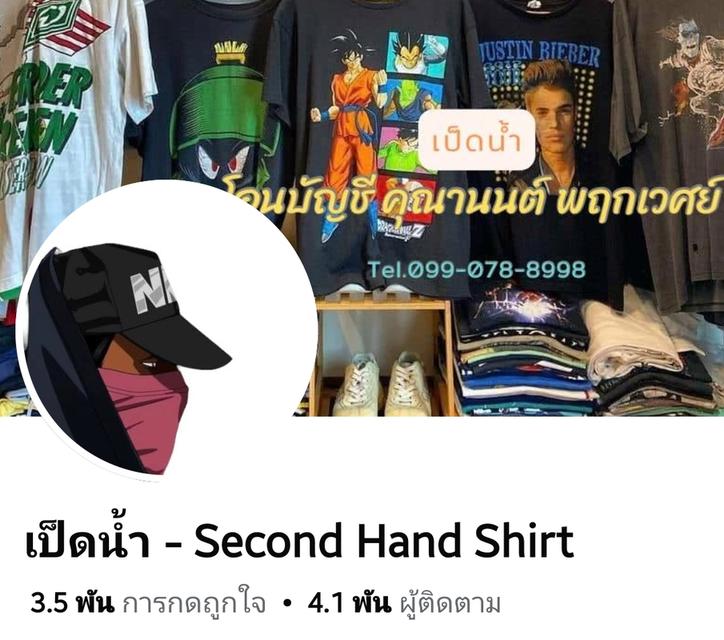Show the 4.1 พัน ผู้ติดตาม followers

tap(404, 605)
